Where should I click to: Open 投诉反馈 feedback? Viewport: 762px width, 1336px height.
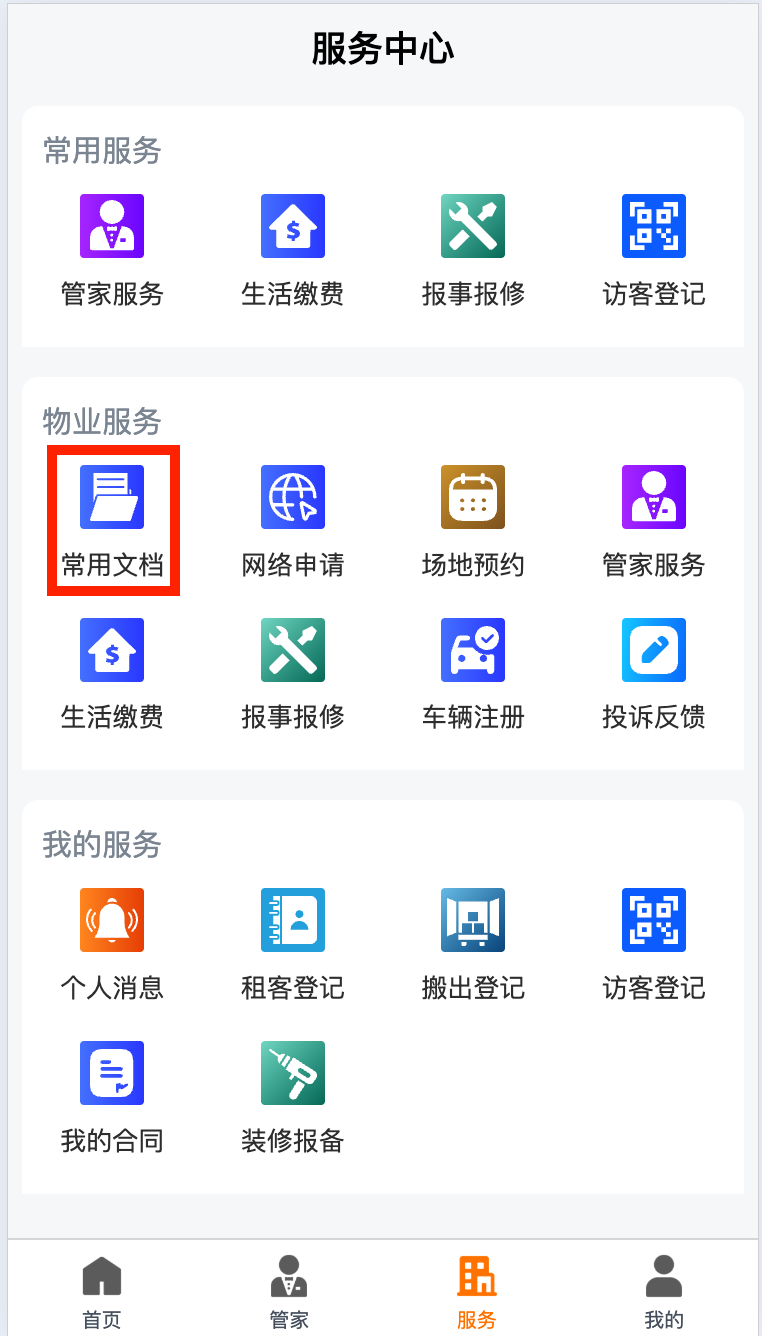tap(654, 650)
